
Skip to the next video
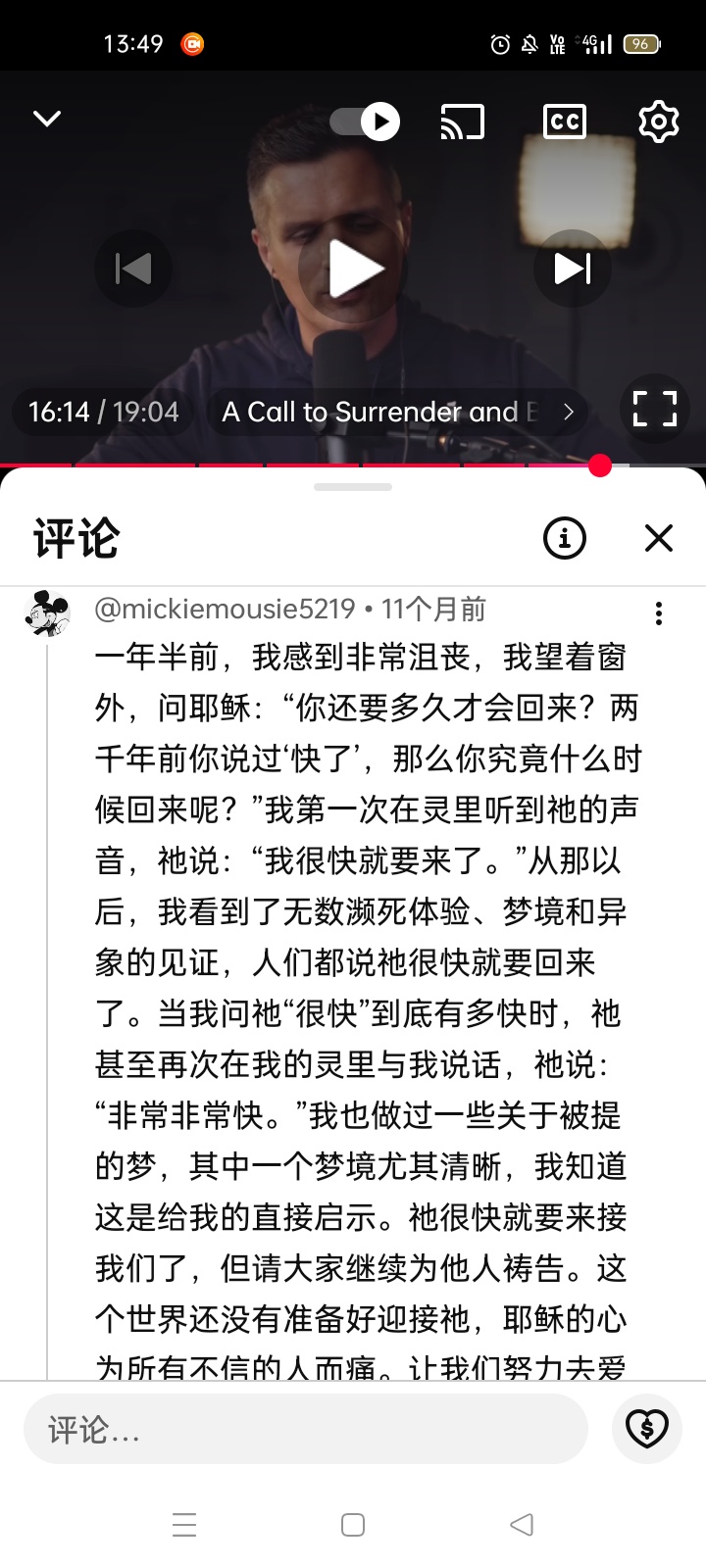573,269
